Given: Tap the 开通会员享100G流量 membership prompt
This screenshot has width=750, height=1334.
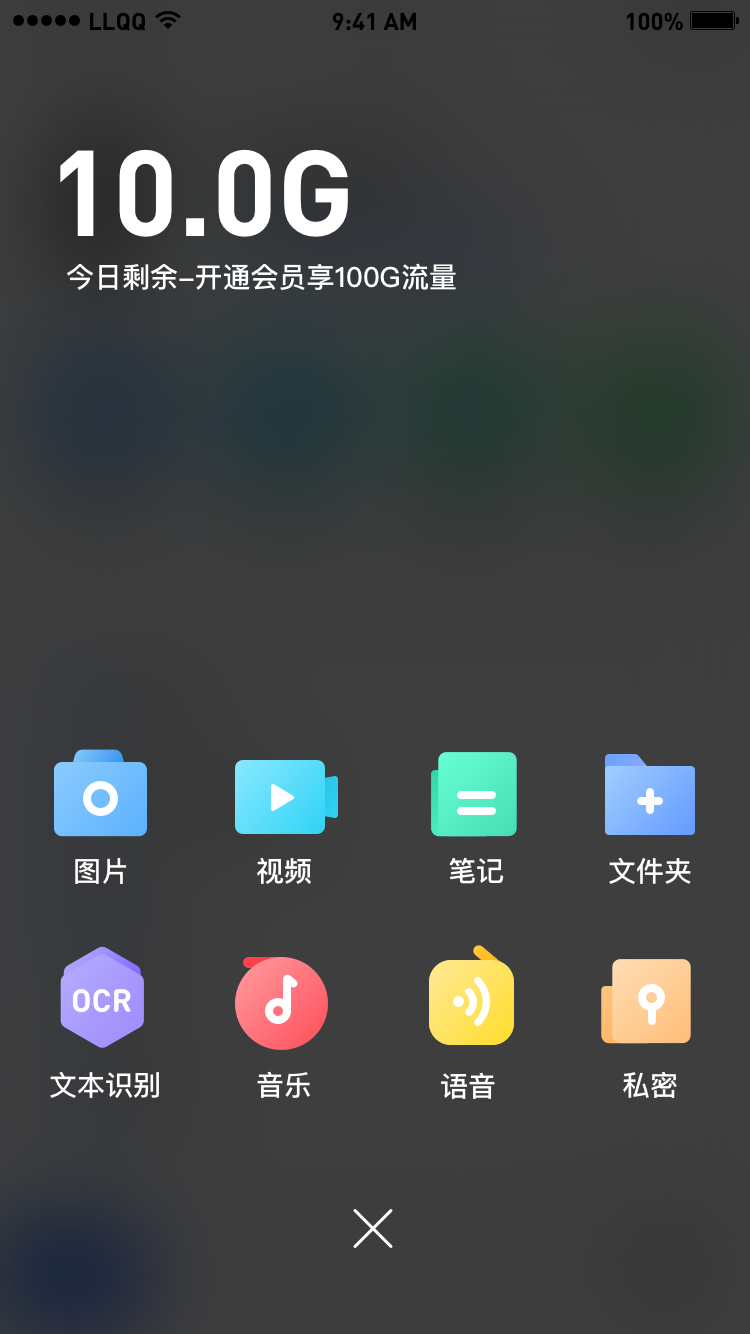Looking at the screenshot, I should pyautogui.click(x=326, y=277).
